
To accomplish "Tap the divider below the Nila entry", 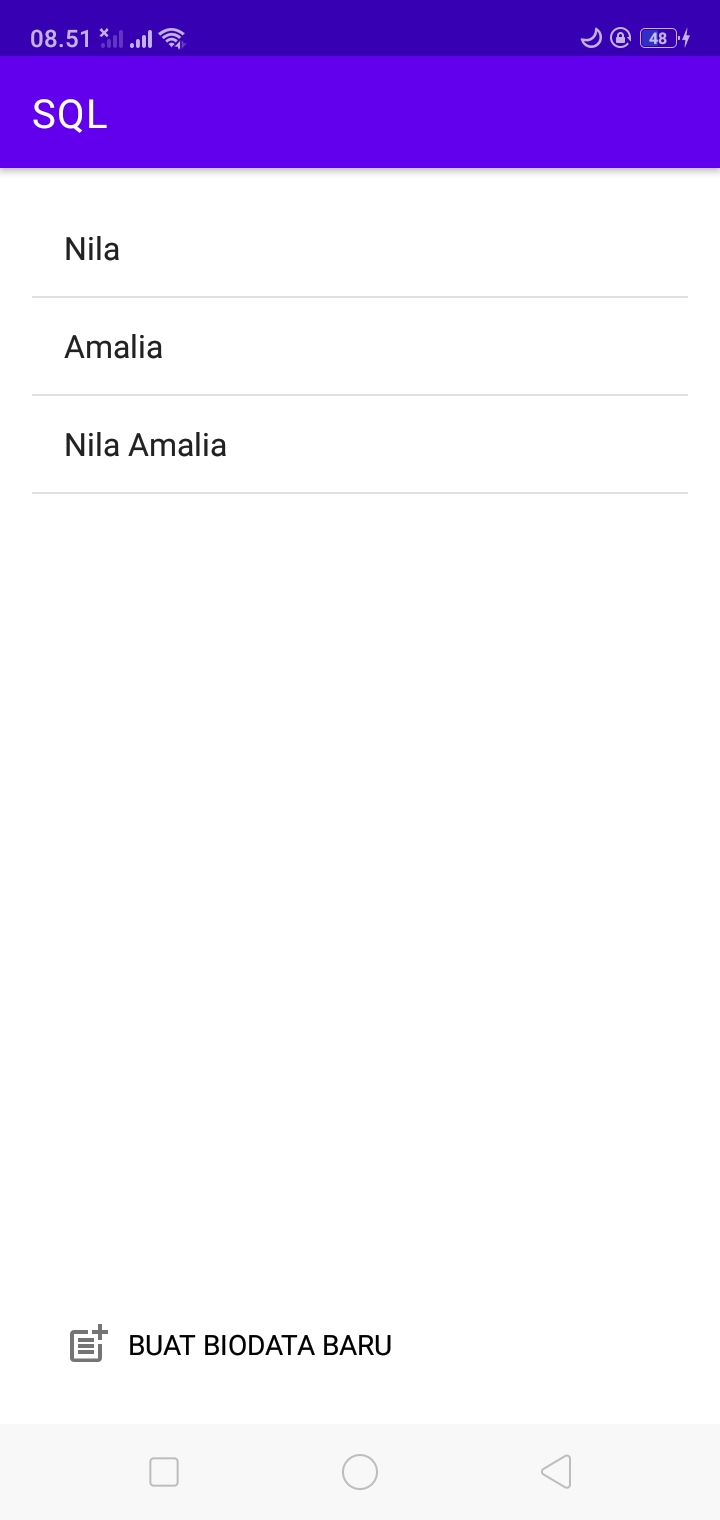I will [x=360, y=296].
